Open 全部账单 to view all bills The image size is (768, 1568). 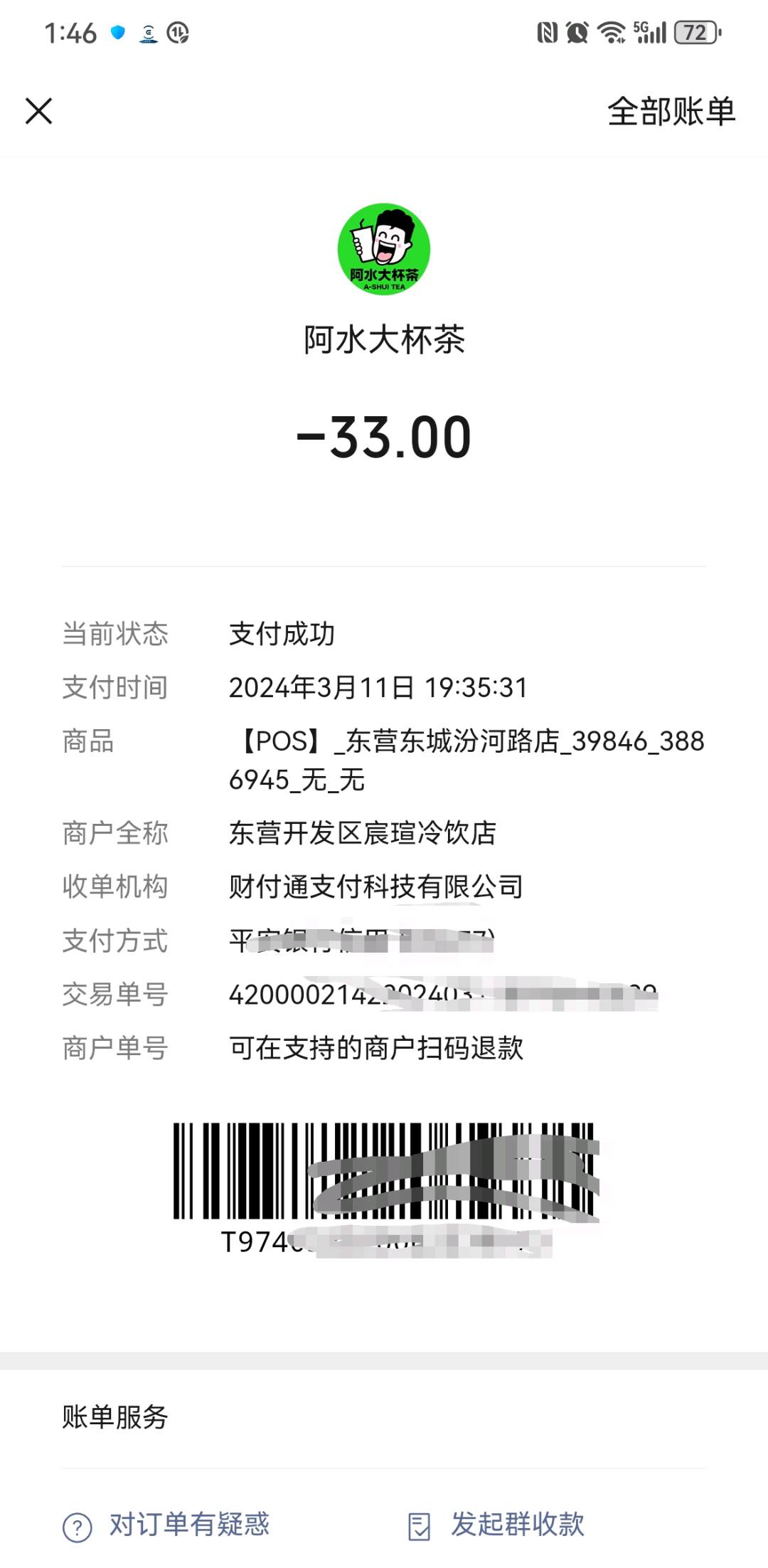[671, 112]
